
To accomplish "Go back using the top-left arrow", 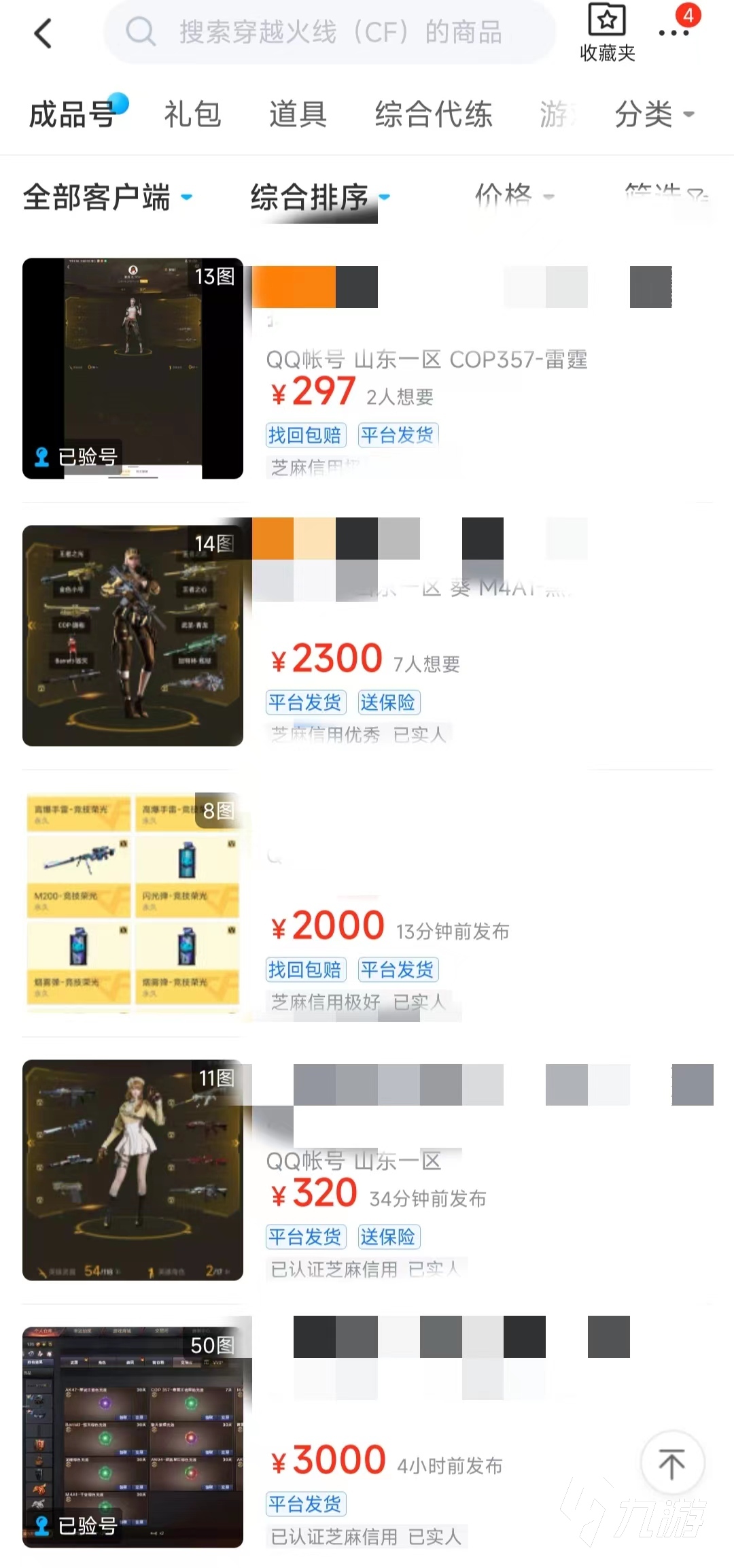I will [x=43, y=33].
